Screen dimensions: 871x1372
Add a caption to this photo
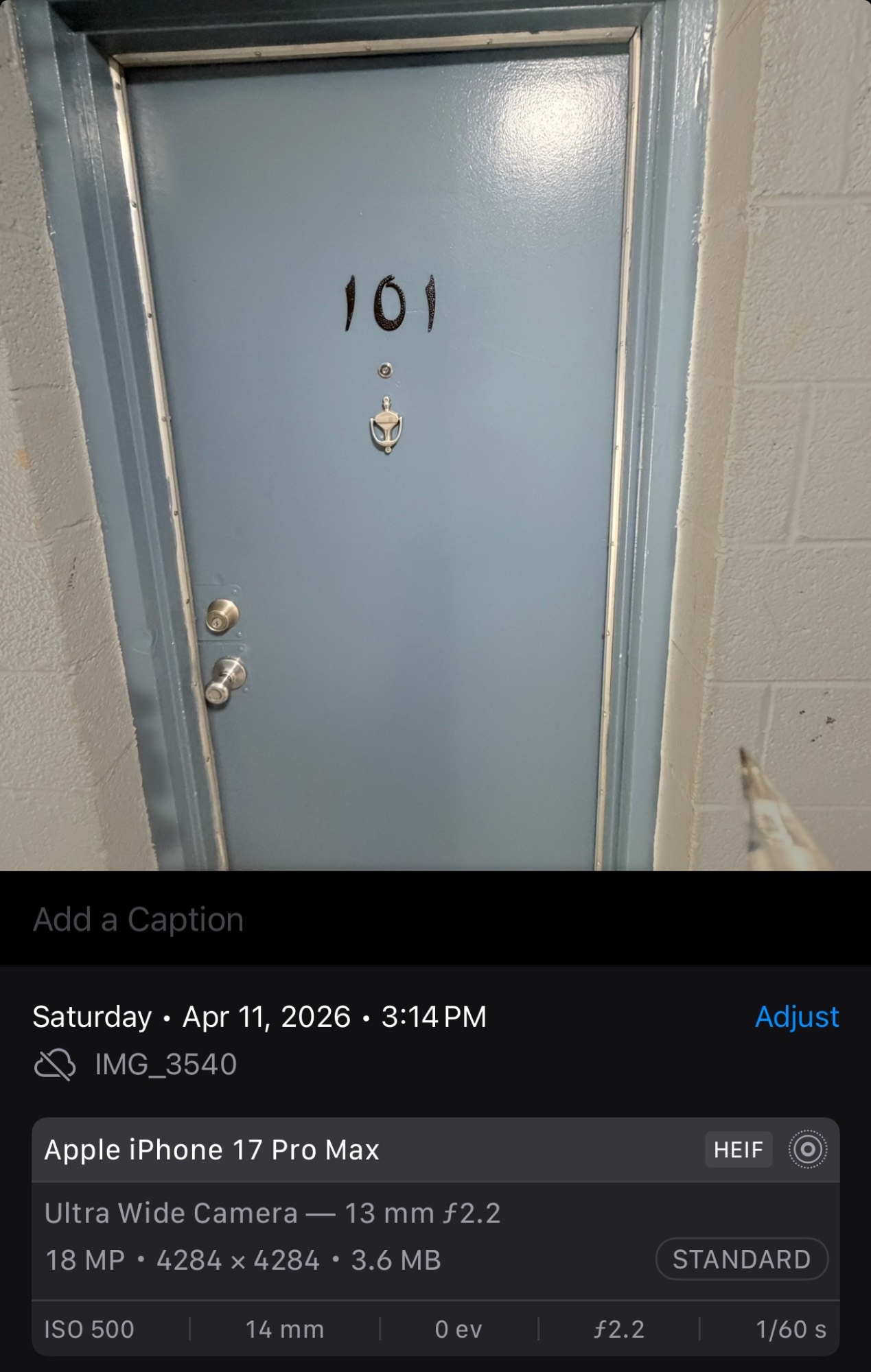tap(139, 919)
